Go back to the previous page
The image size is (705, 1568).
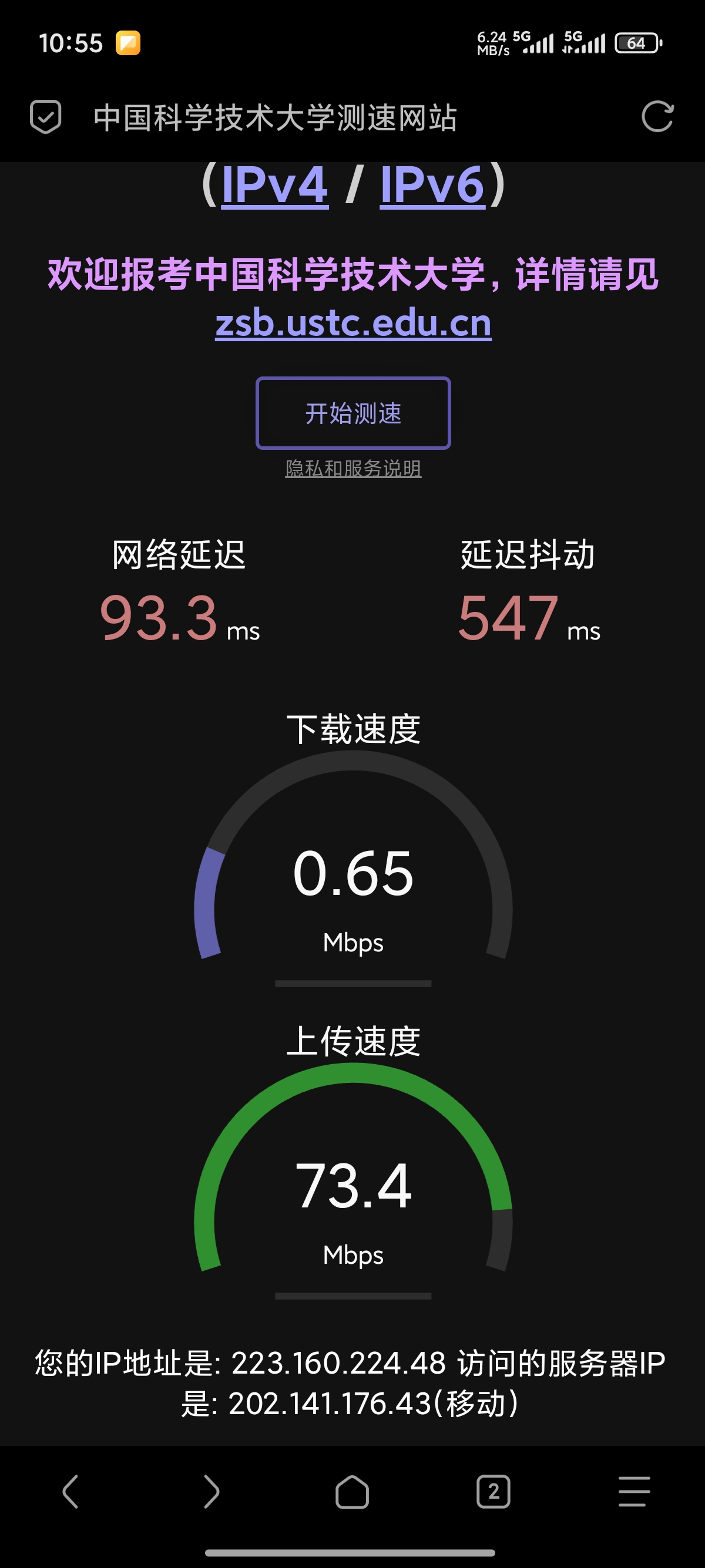pyautogui.click(x=70, y=1491)
